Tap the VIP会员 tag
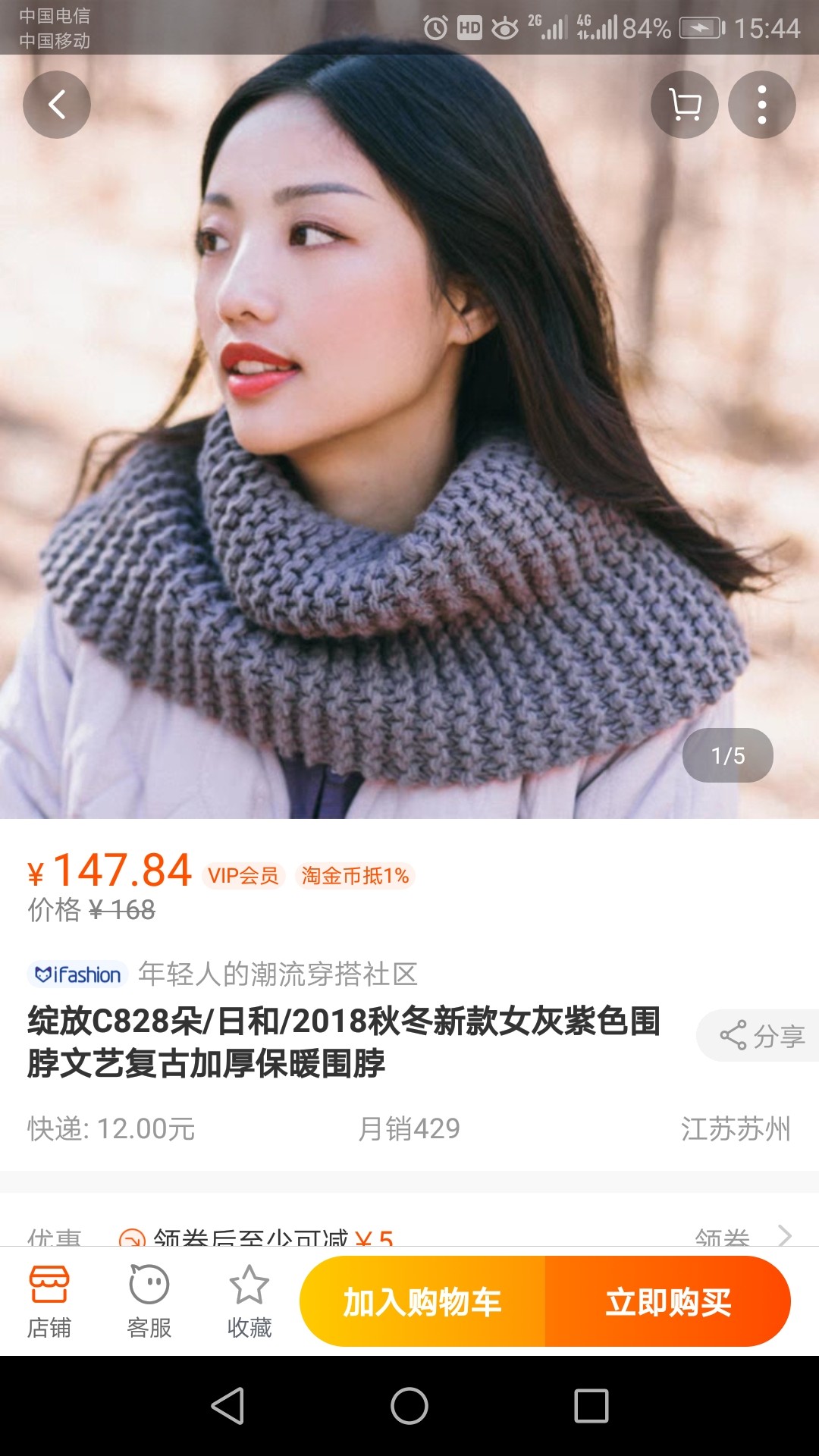Screen dimensions: 819x1456 coord(243,876)
